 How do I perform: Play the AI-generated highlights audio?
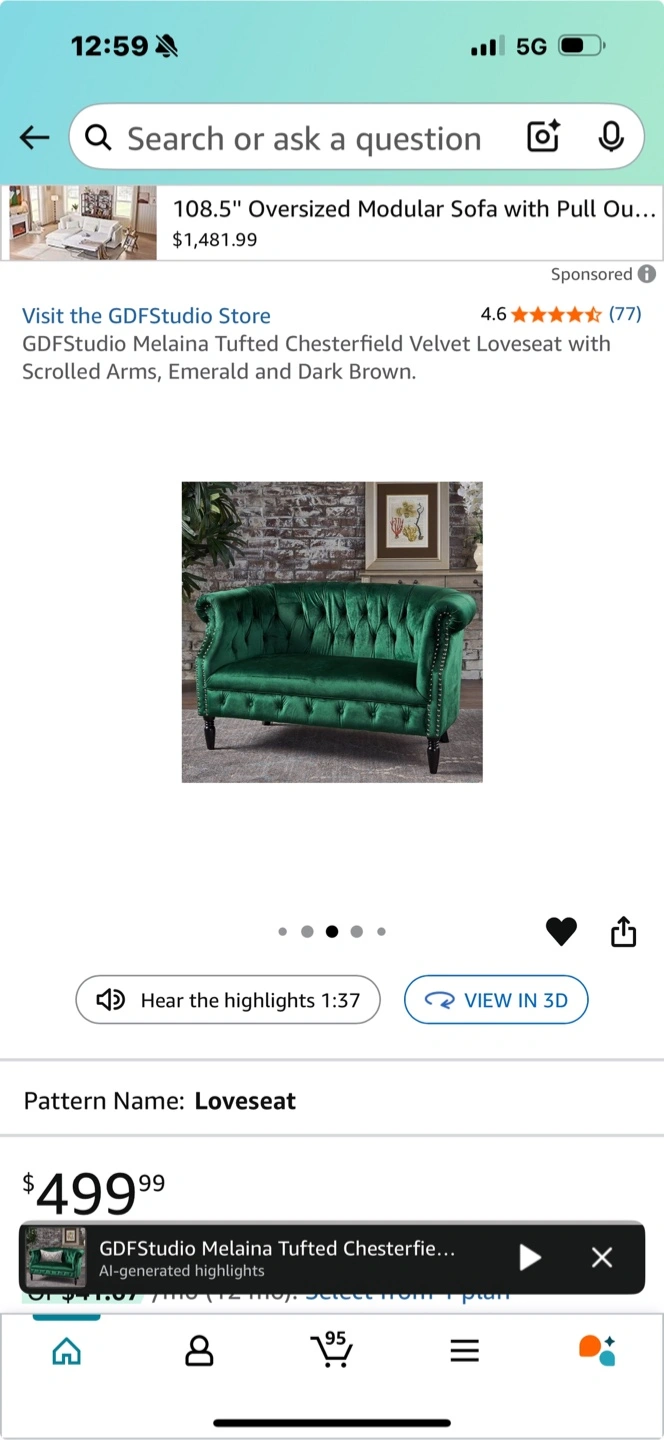(x=530, y=1257)
